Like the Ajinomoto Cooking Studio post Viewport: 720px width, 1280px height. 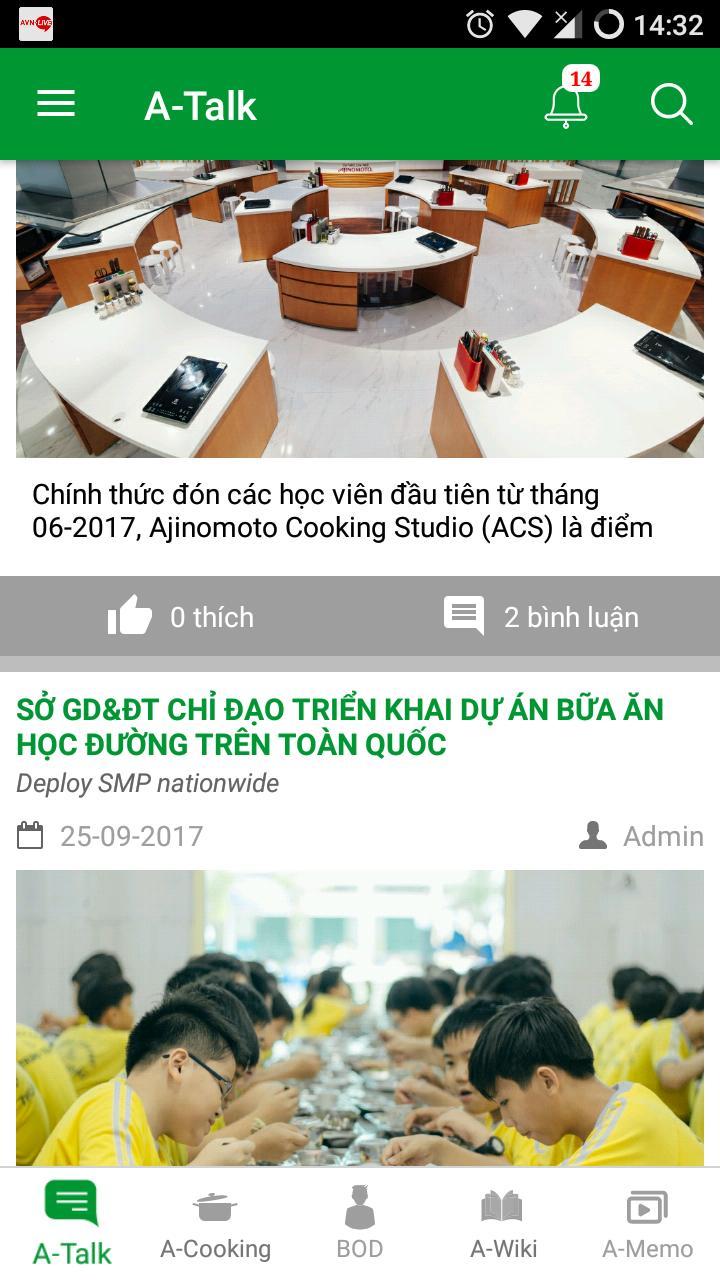pyautogui.click(x=180, y=617)
